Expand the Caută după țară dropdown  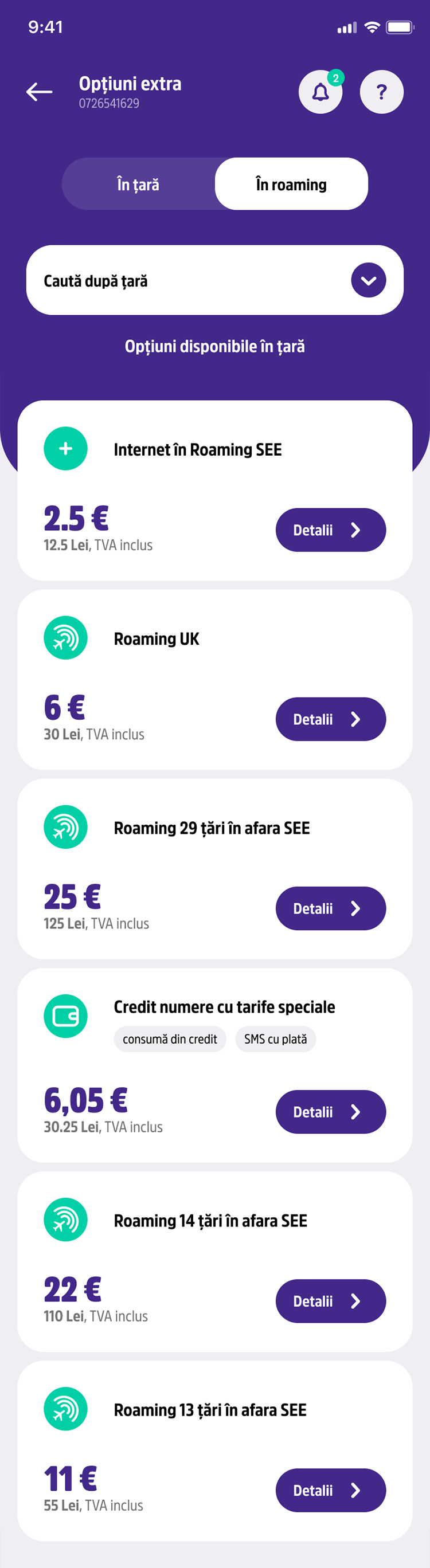pyautogui.click(x=368, y=281)
